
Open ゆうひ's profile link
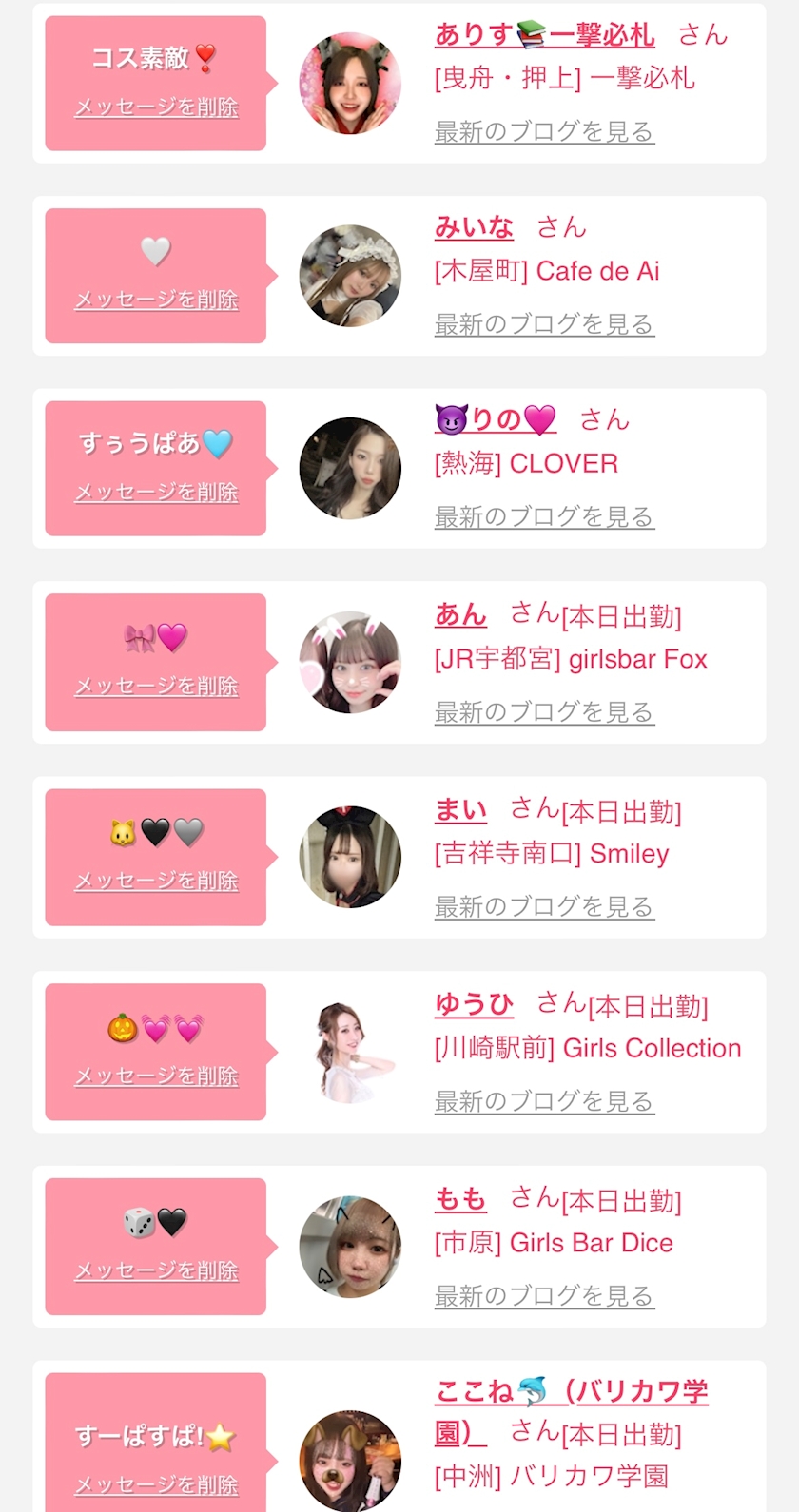pos(474,1004)
